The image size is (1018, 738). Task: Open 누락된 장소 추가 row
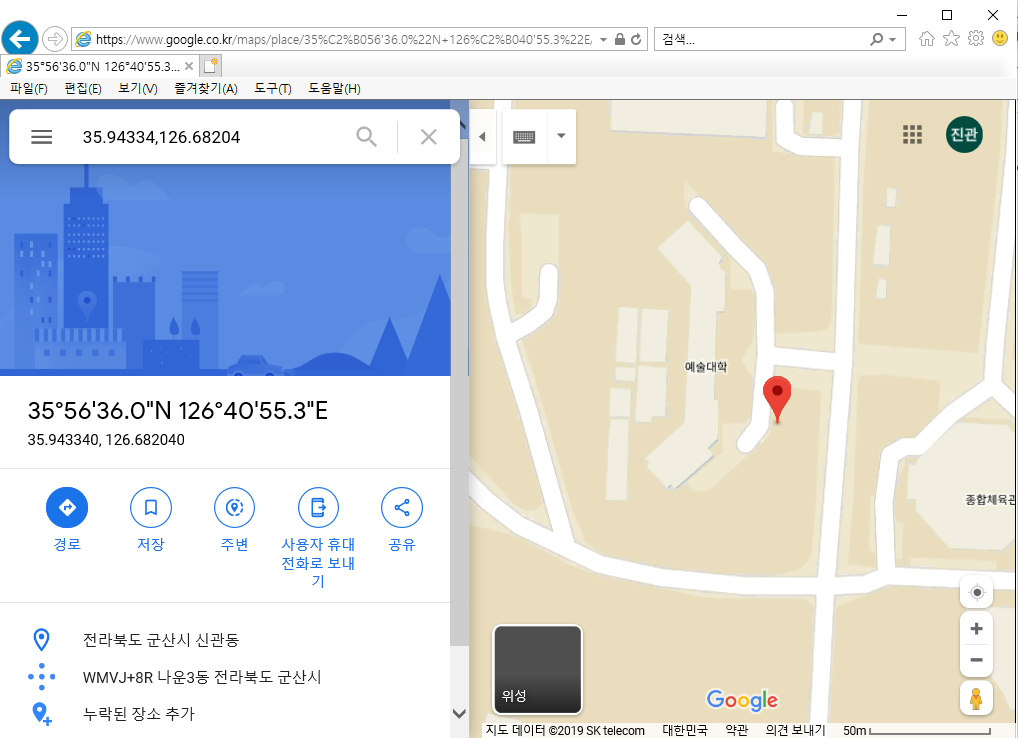click(139, 714)
